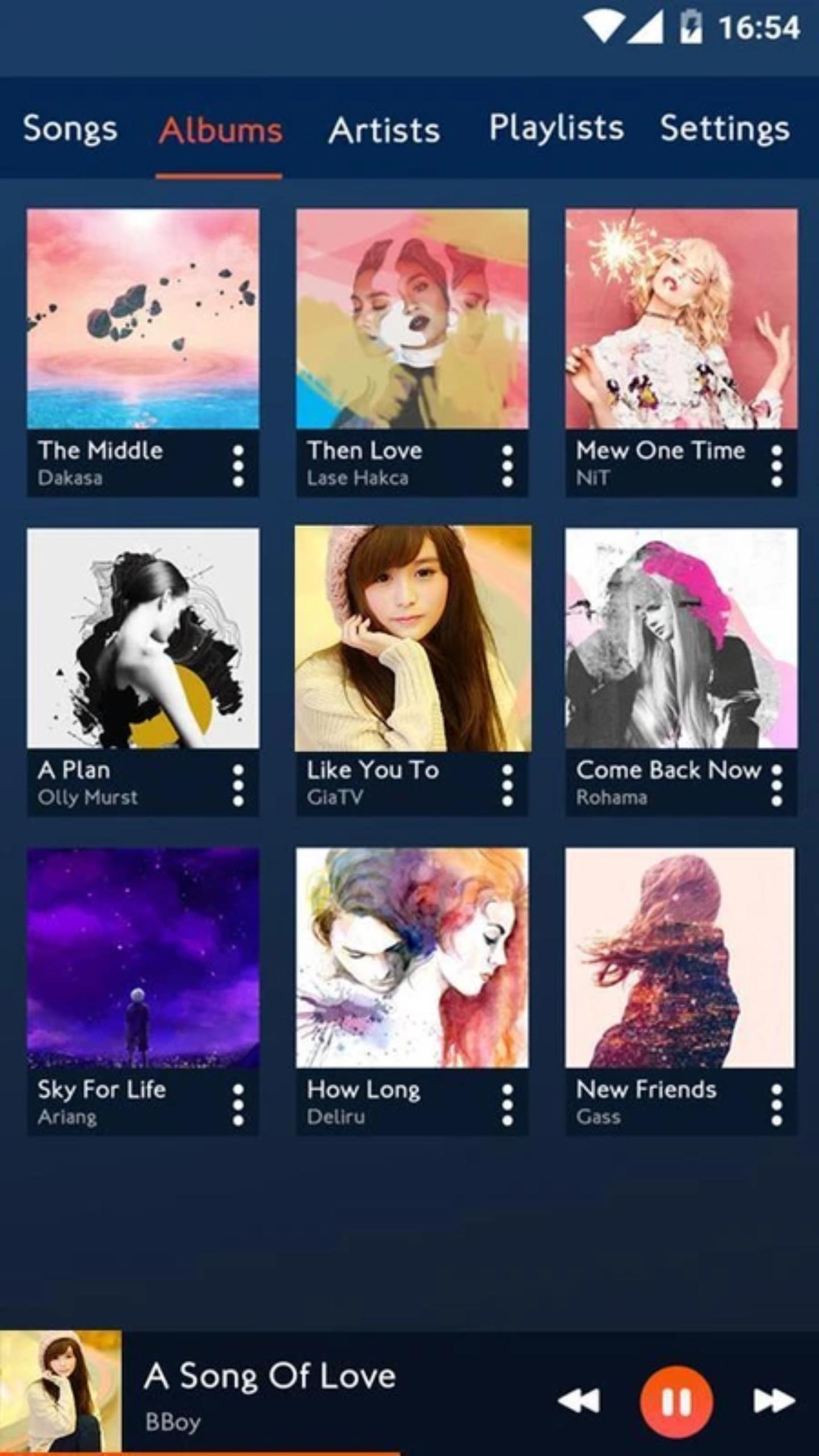This screenshot has width=819, height=1456.
Task: Skip to the next track
Action: point(773,1401)
